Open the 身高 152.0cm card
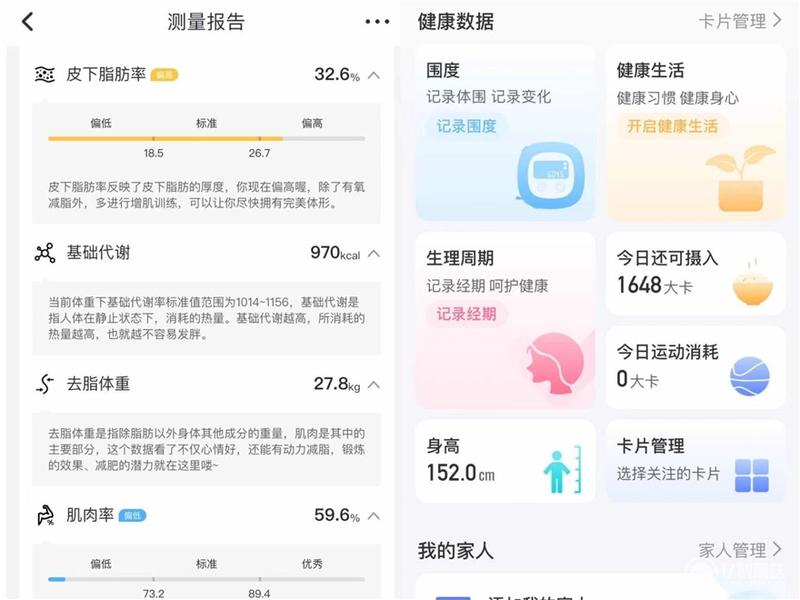This screenshot has height=600, width=800. (x=505, y=460)
